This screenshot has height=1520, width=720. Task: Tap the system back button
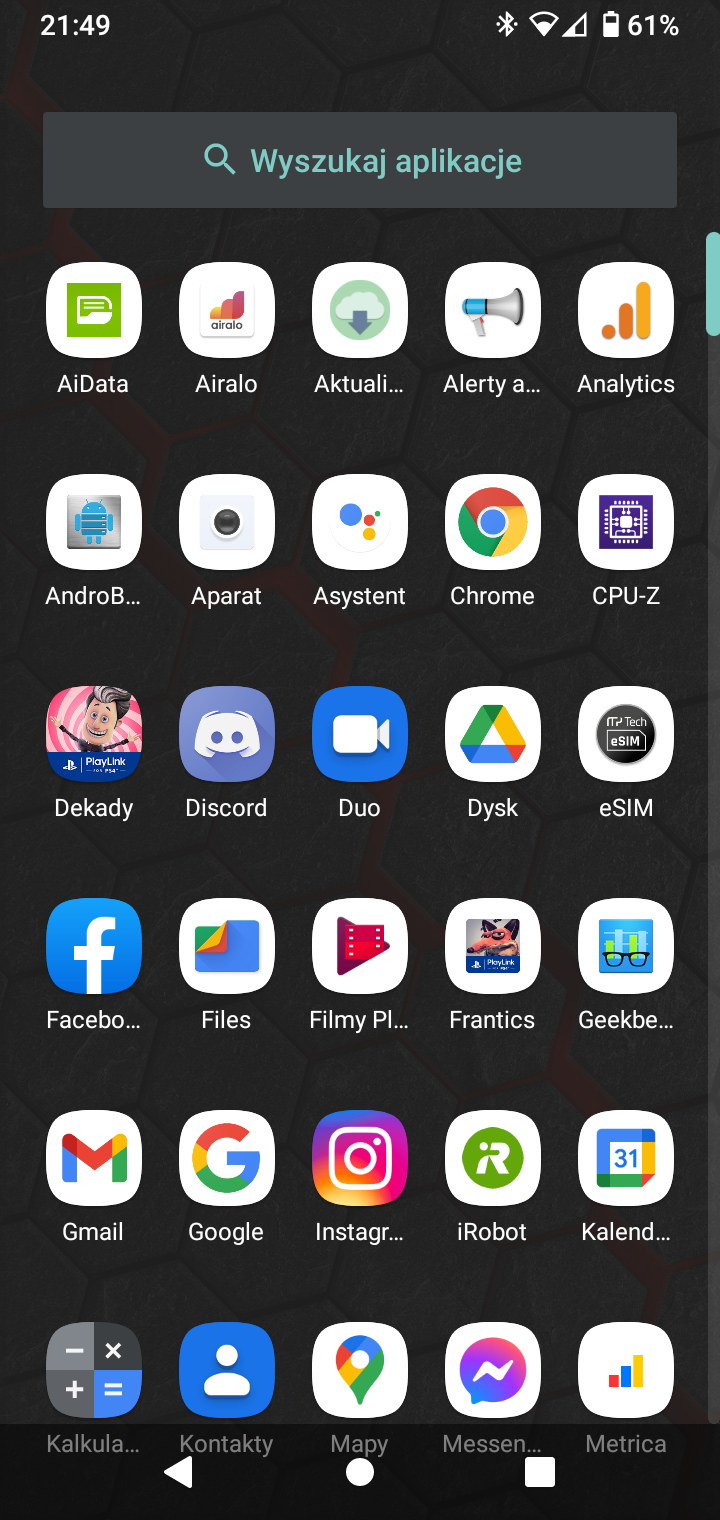pos(178,1472)
